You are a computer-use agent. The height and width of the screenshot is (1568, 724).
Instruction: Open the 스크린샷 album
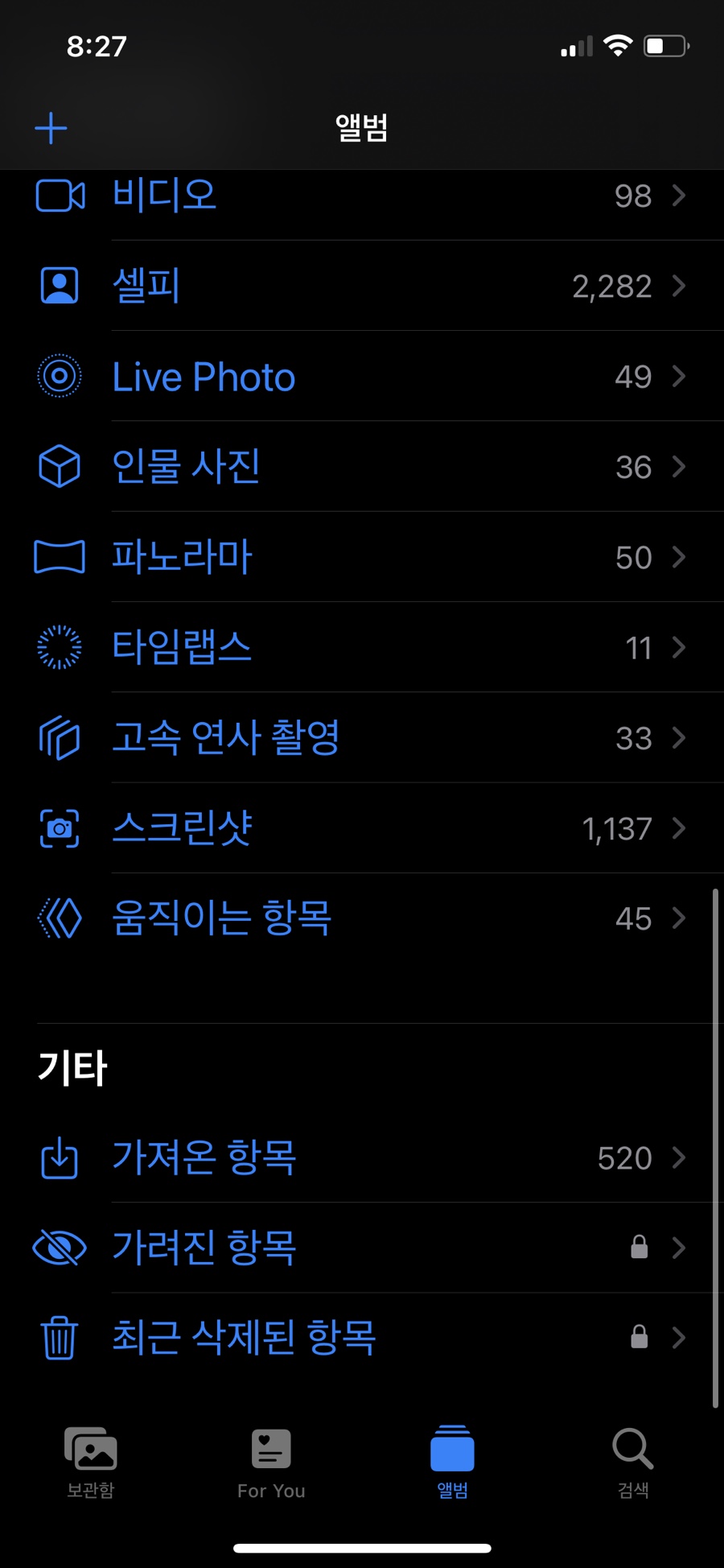[x=182, y=828]
